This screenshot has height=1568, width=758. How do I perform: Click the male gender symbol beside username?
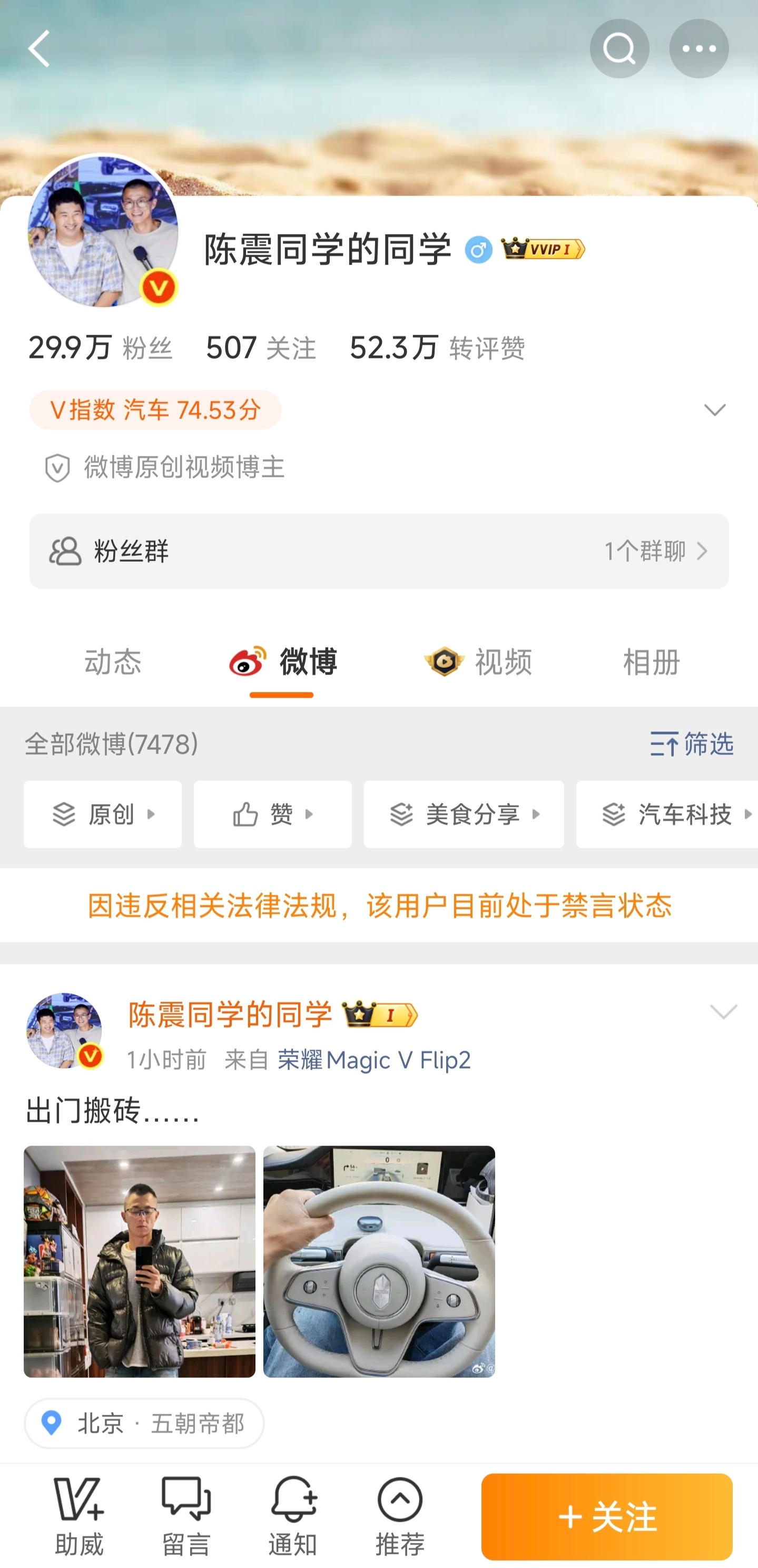(x=479, y=250)
